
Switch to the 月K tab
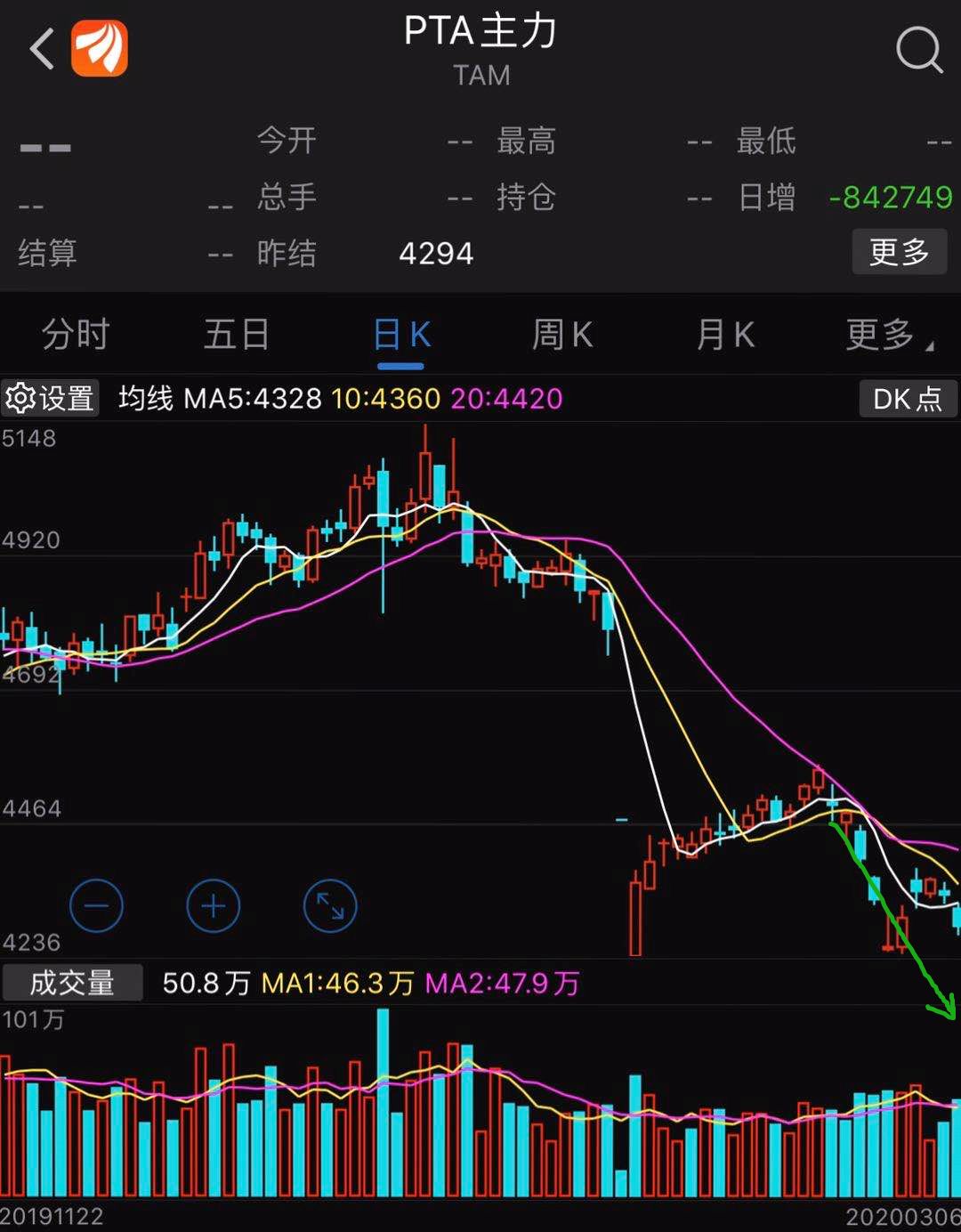725,336
